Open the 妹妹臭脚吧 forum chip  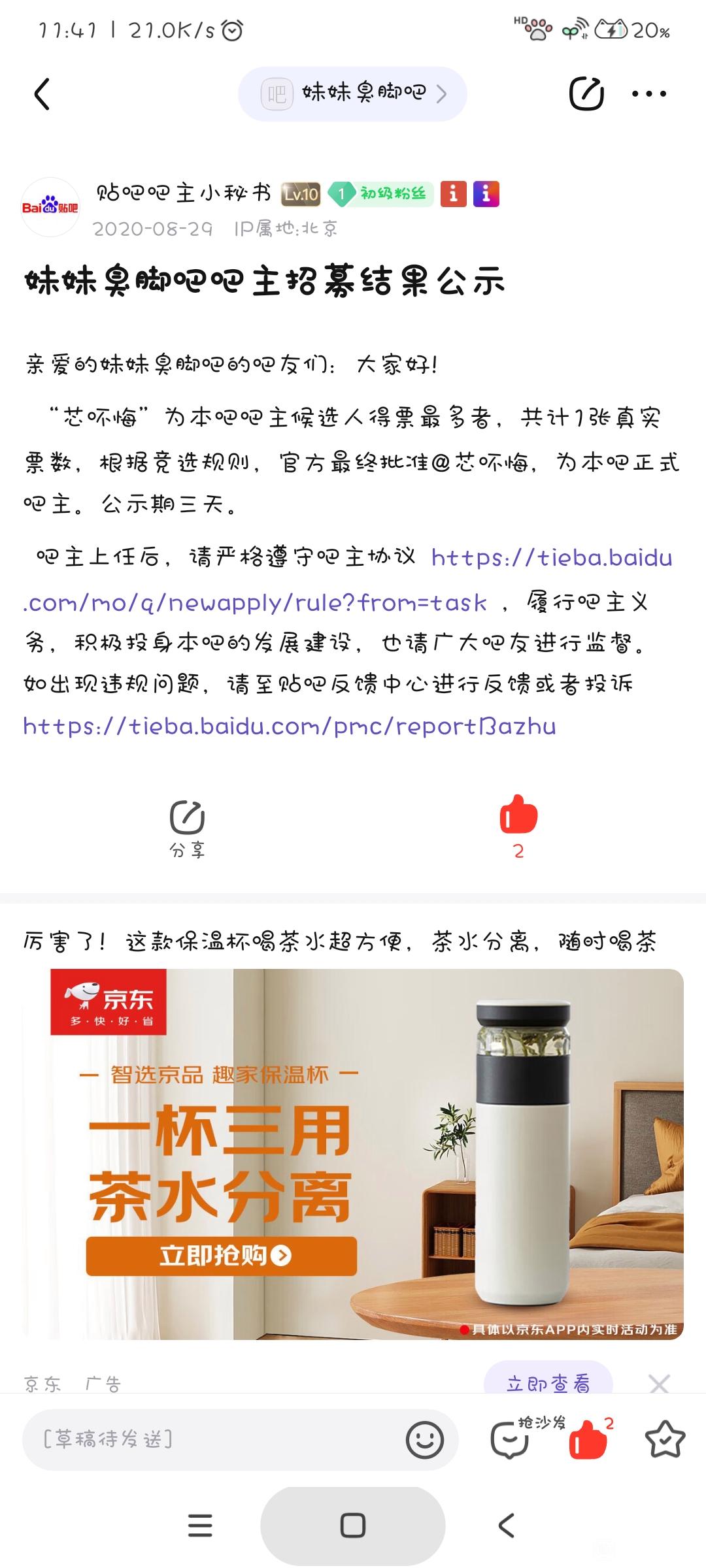352,94
